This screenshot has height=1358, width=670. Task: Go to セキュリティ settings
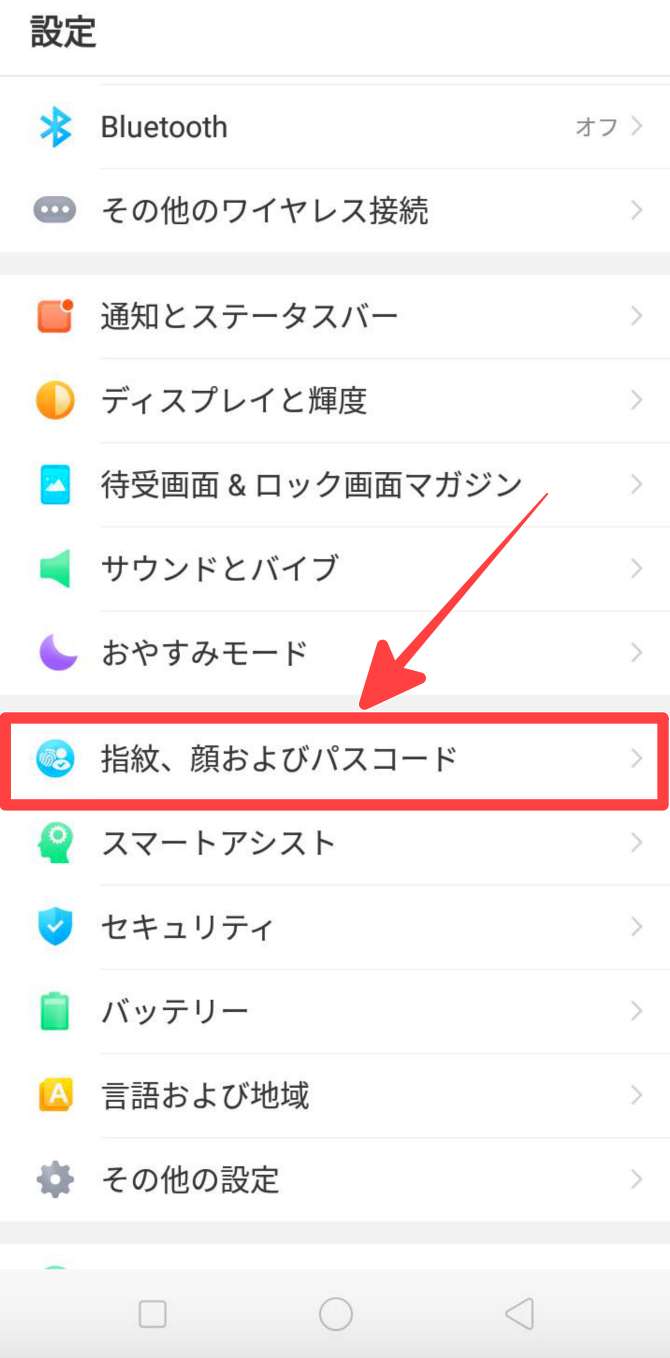[335, 927]
